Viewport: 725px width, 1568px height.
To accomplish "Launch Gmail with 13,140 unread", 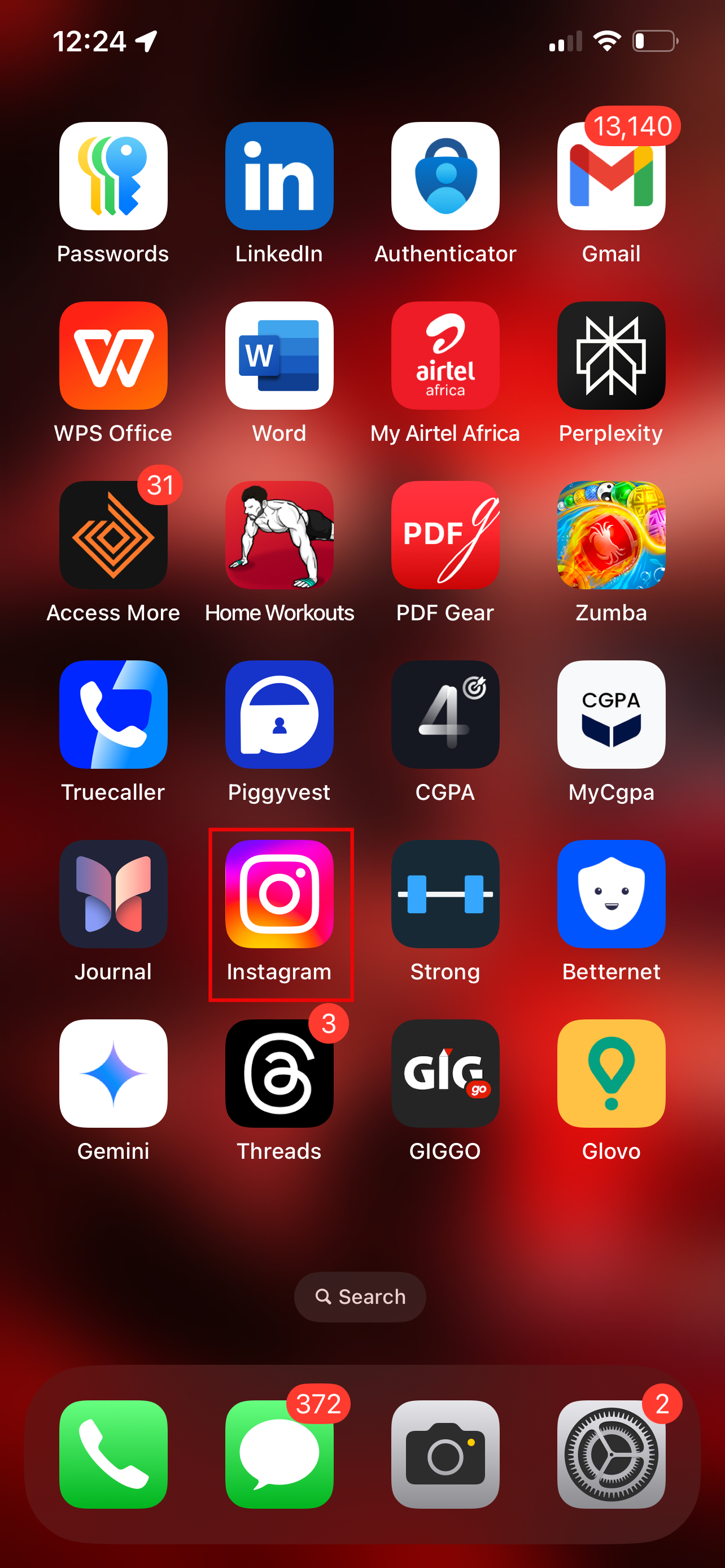I will pos(610,176).
